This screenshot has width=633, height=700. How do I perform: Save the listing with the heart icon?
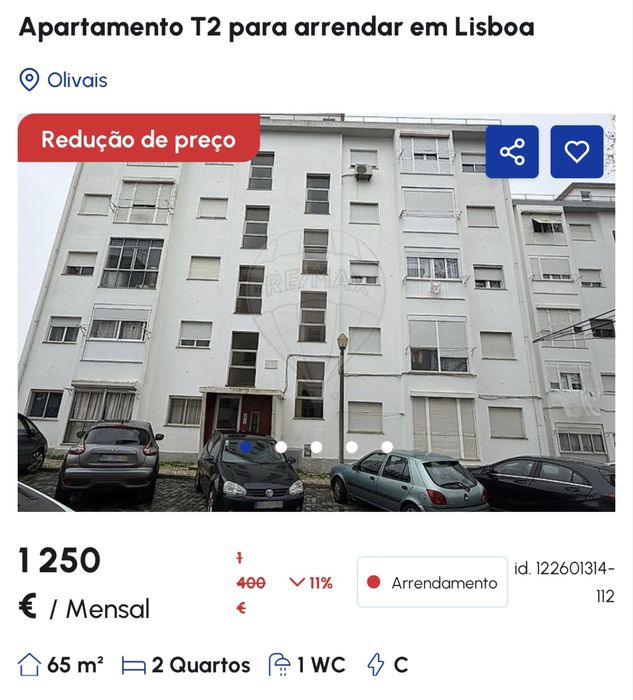577,152
